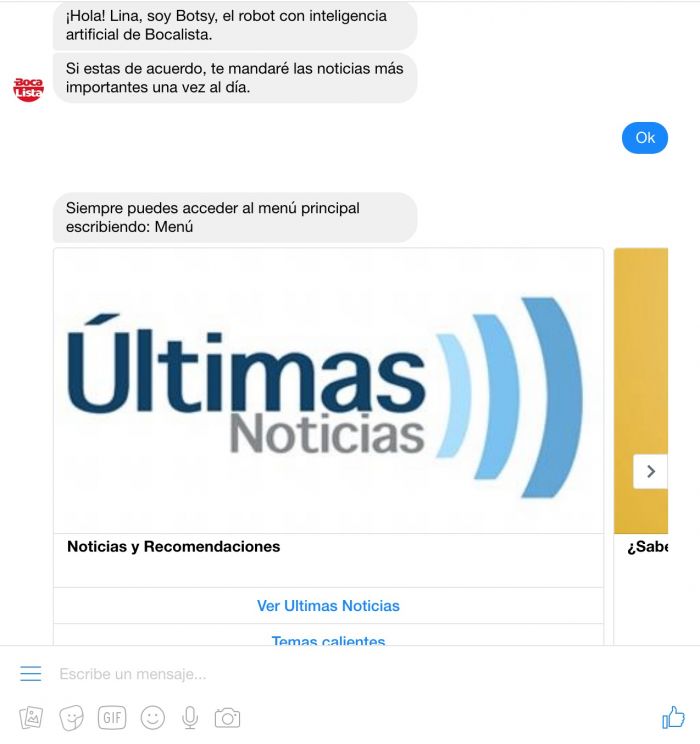Select 'Ver Ultimas Noticias'

[x=328, y=606]
